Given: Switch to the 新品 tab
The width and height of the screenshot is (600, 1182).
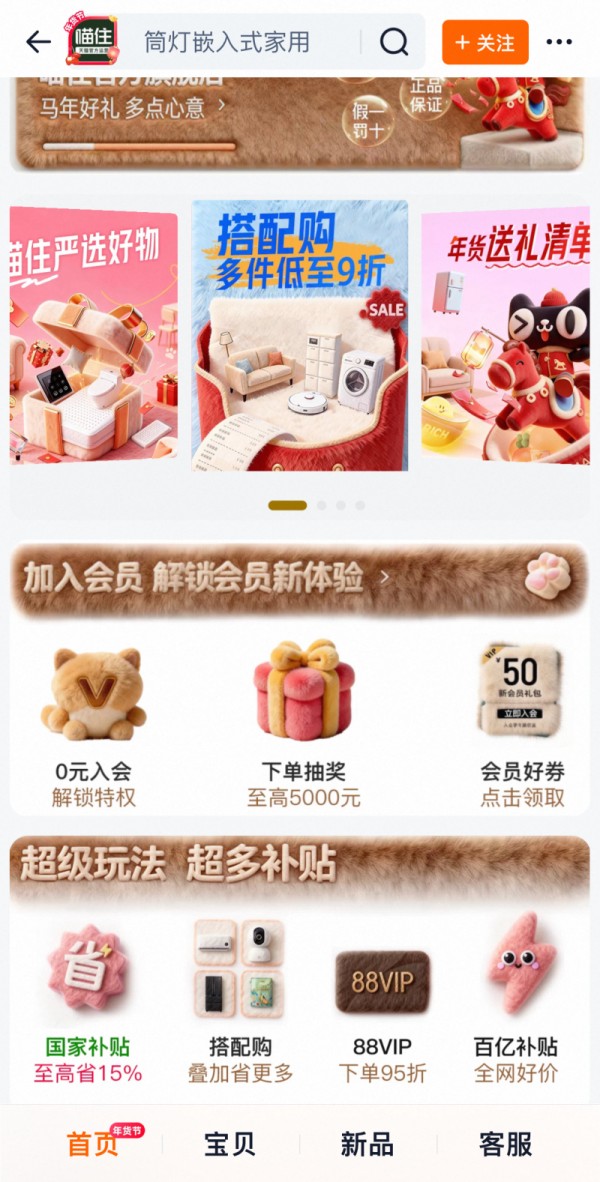Looking at the screenshot, I should coord(368,1144).
